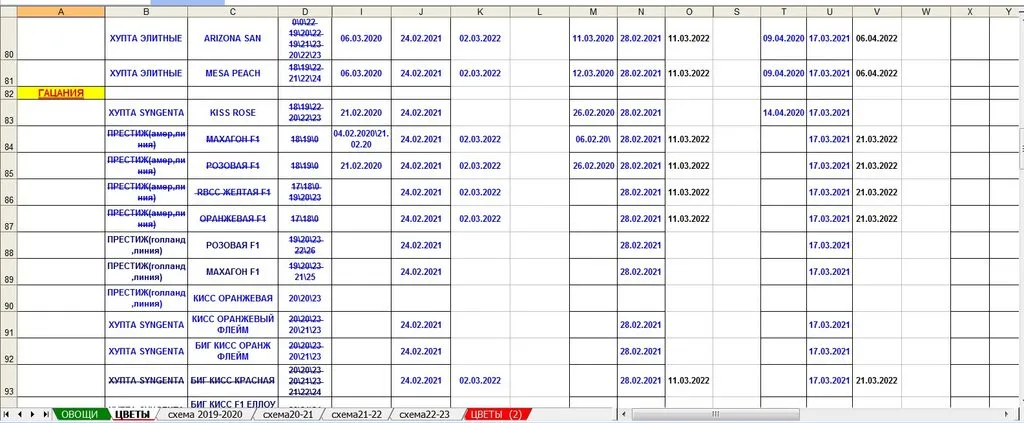This screenshot has height=423, width=1024.
Task: Select the ЦВЕТЫ sheet tab
Action: coord(131,414)
